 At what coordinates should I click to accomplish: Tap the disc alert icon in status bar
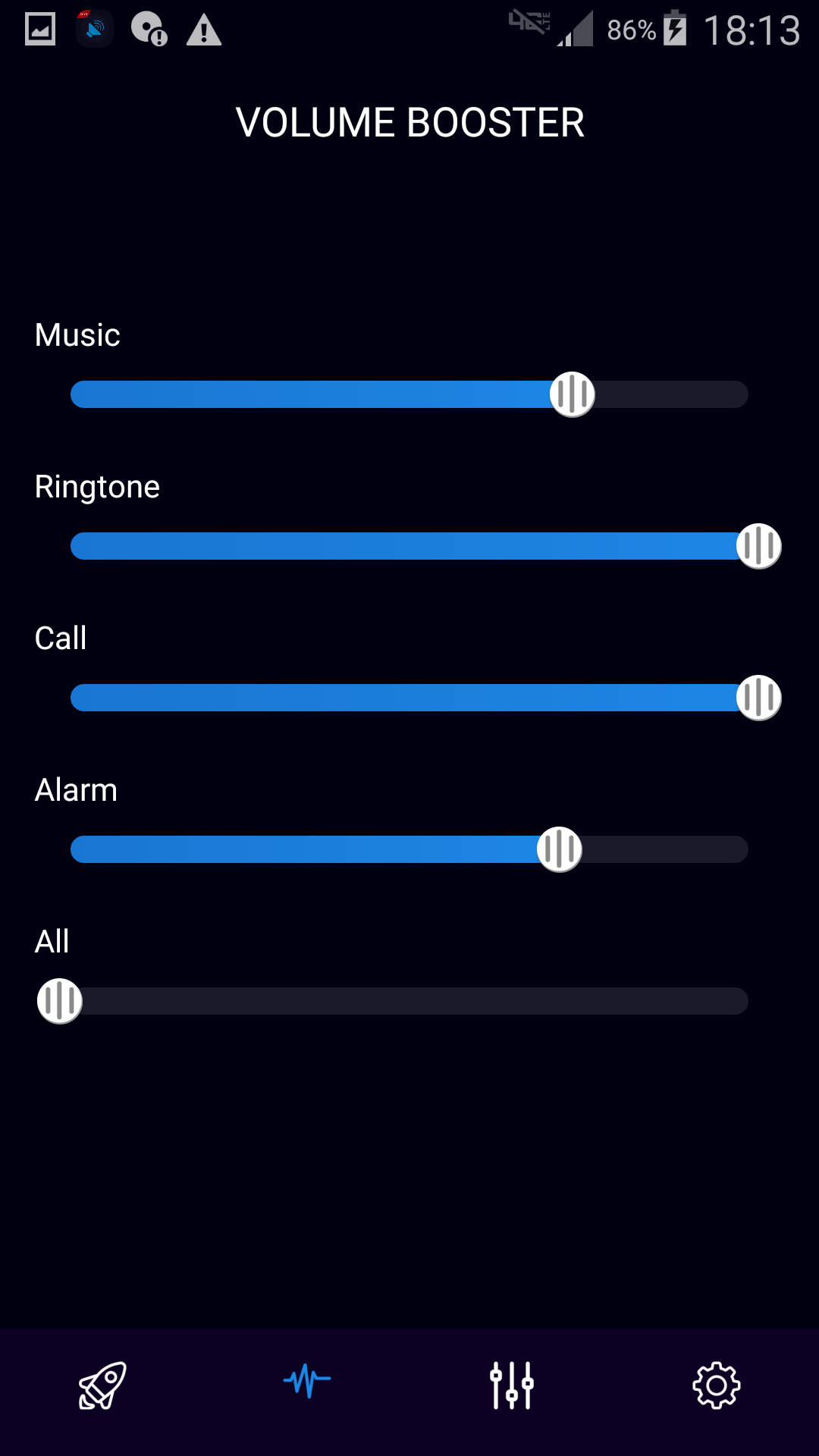click(149, 30)
